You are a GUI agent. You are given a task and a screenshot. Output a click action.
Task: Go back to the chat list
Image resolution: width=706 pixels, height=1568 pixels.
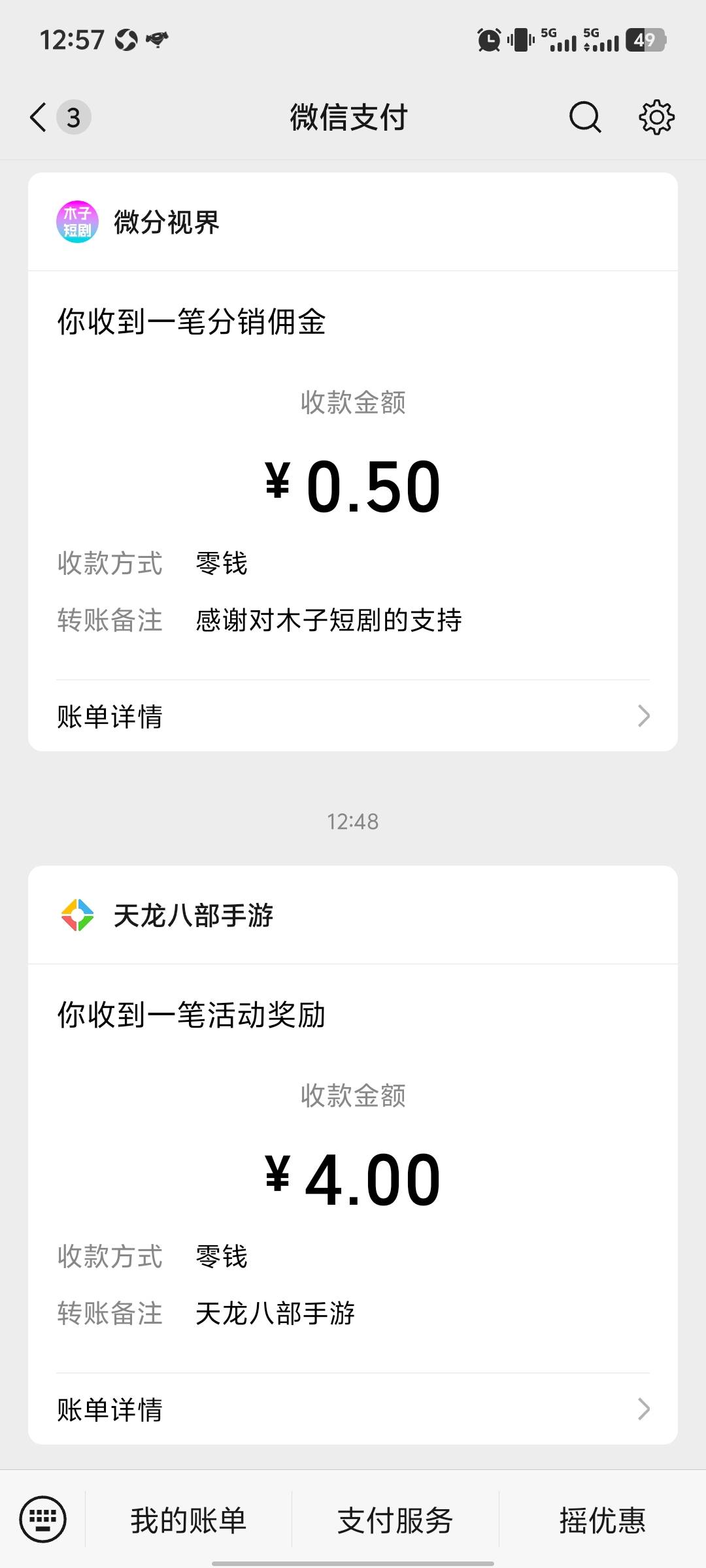[x=39, y=118]
